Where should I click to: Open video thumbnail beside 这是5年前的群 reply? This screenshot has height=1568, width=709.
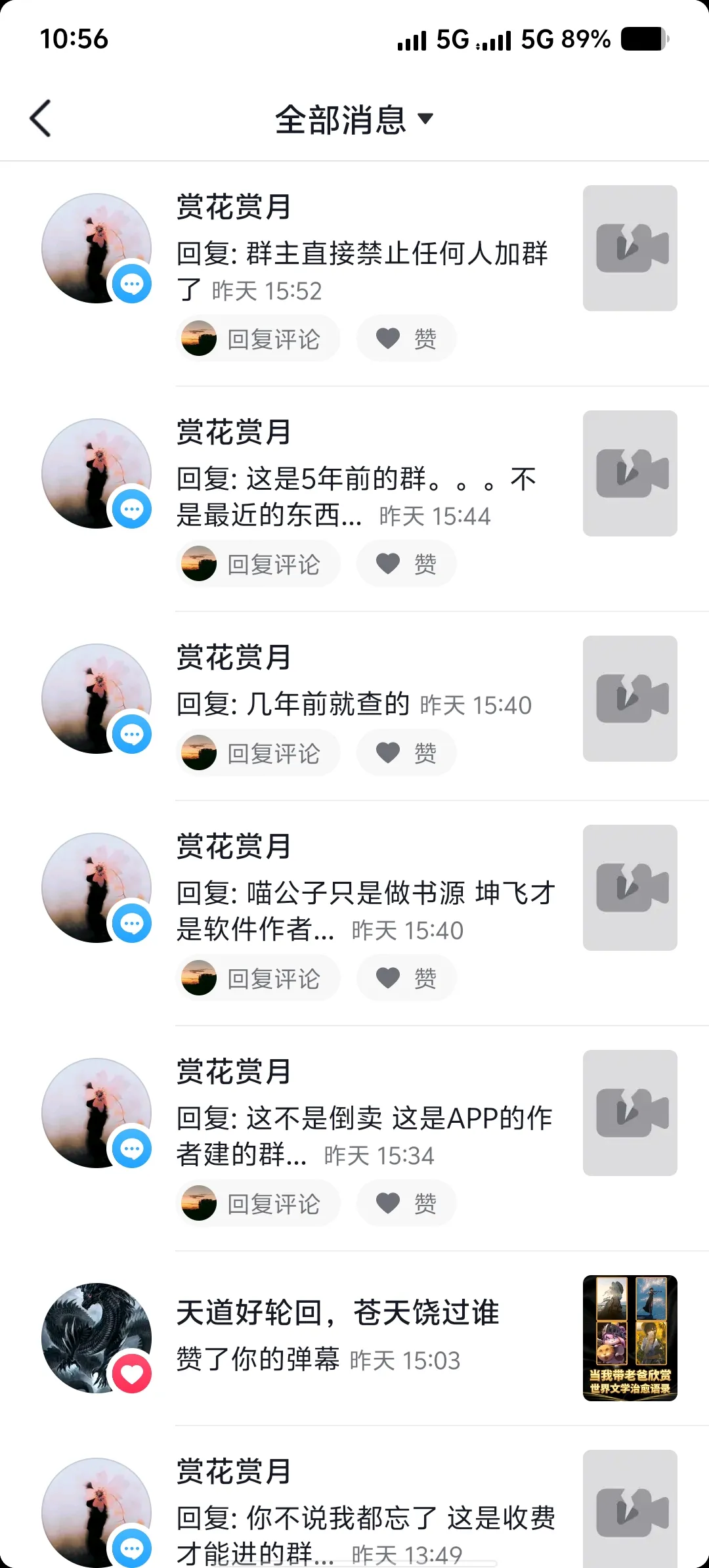(630, 473)
